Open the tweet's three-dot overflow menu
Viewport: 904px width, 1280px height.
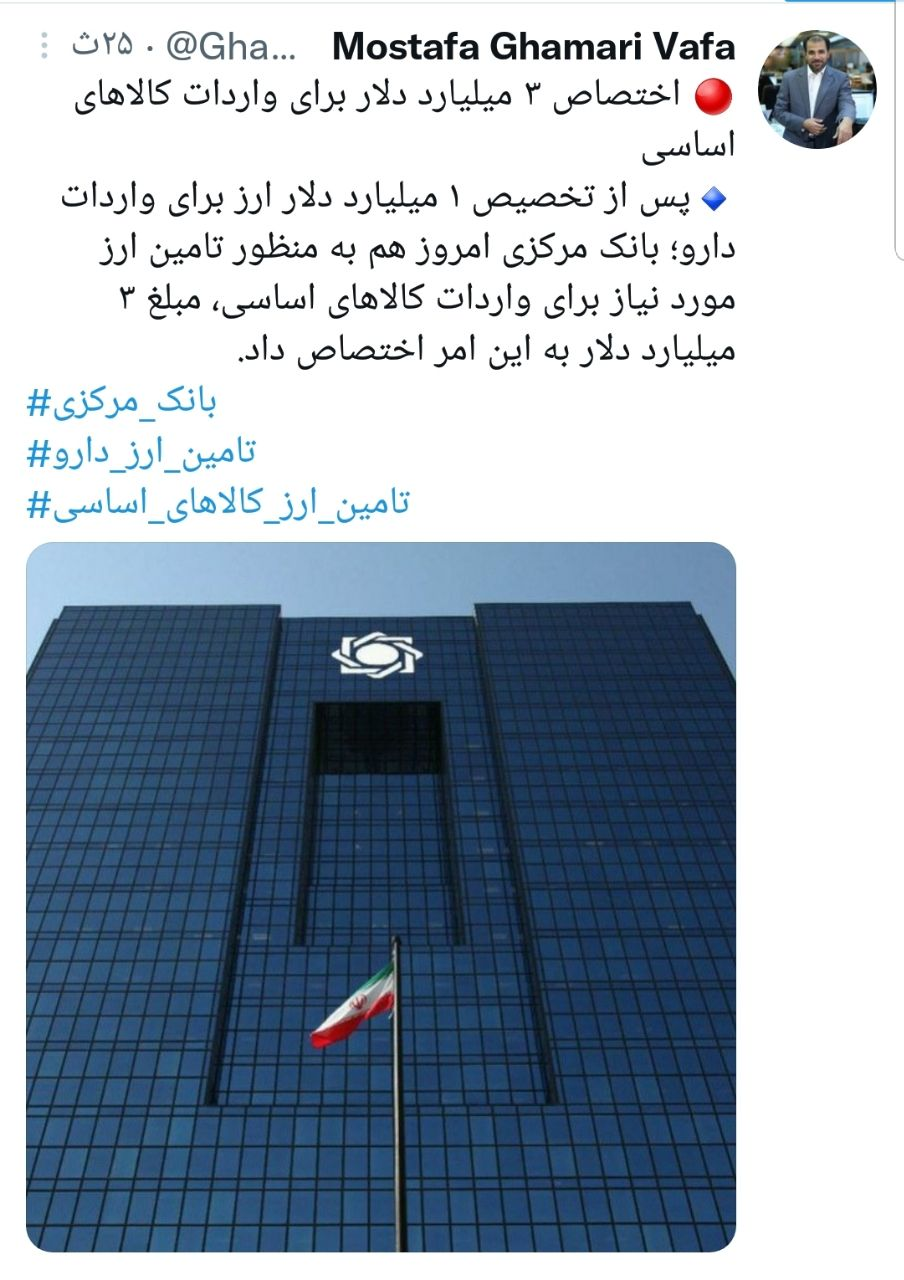[43, 46]
